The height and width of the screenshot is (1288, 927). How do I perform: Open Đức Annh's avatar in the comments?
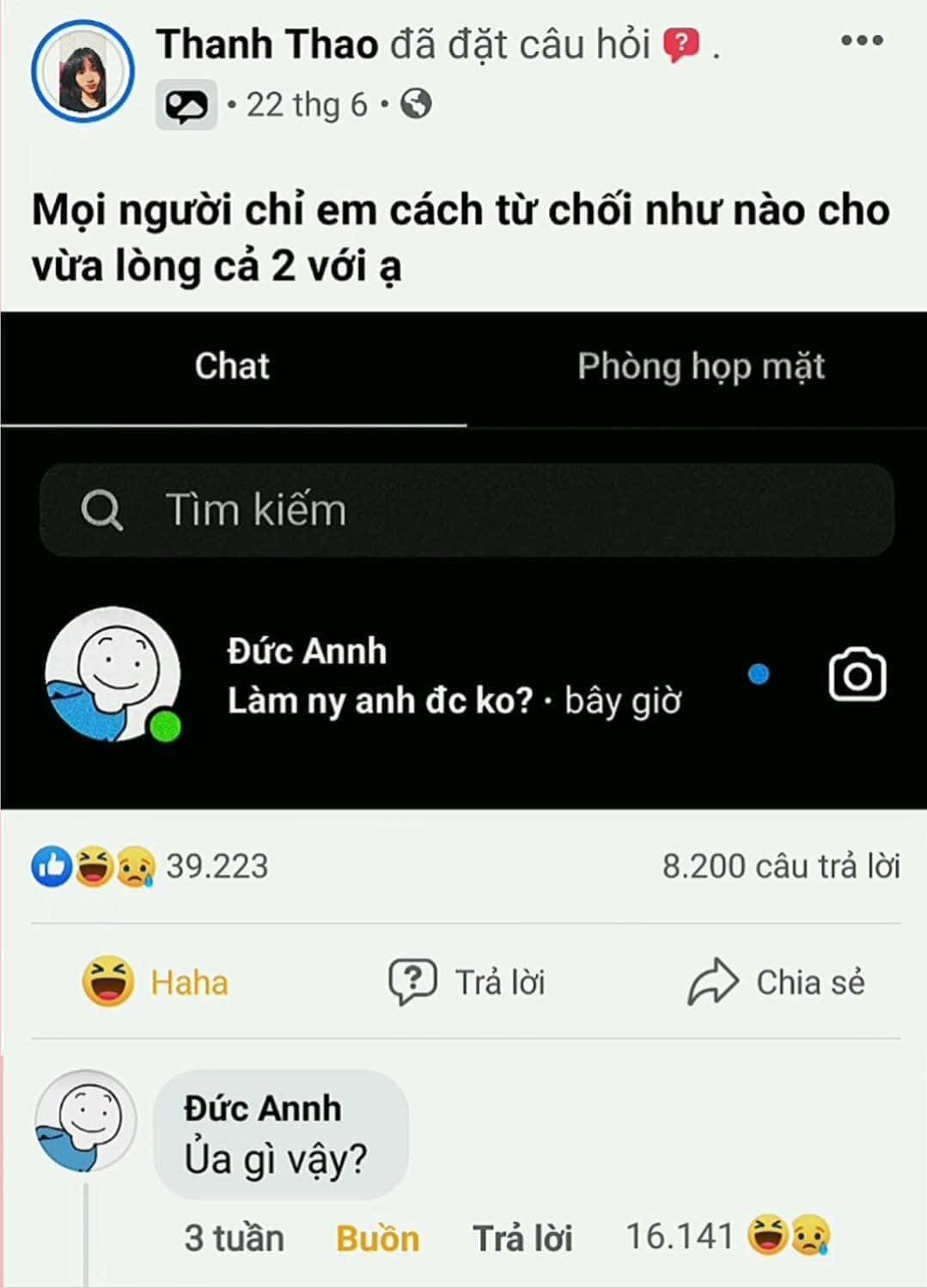tap(86, 1121)
